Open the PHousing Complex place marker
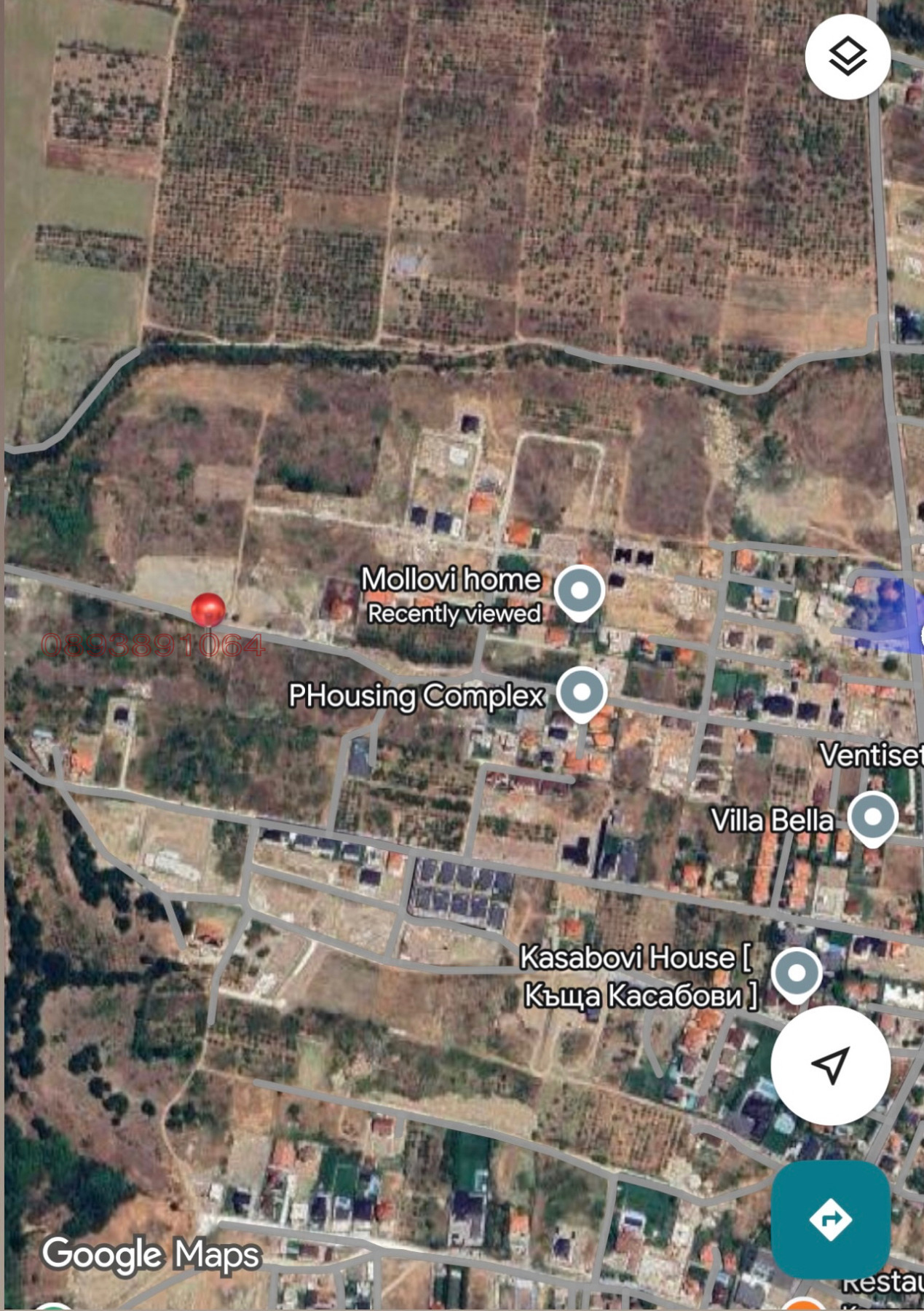The height and width of the screenshot is (1311, 924). pyautogui.click(x=581, y=693)
